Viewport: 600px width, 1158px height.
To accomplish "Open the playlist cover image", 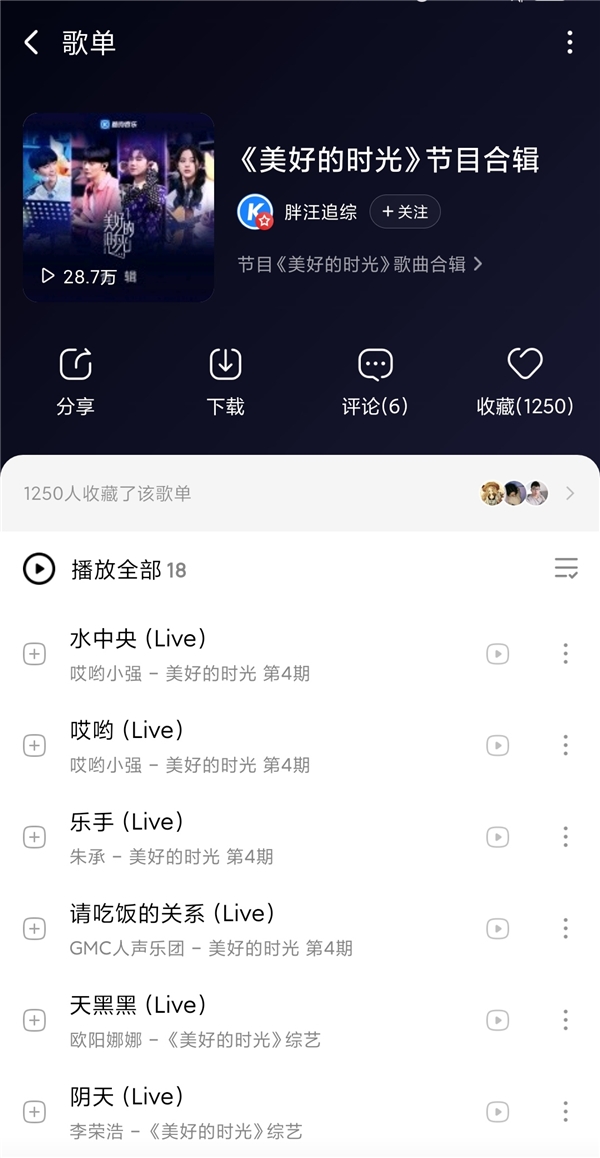I will click(x=118, y=207).
